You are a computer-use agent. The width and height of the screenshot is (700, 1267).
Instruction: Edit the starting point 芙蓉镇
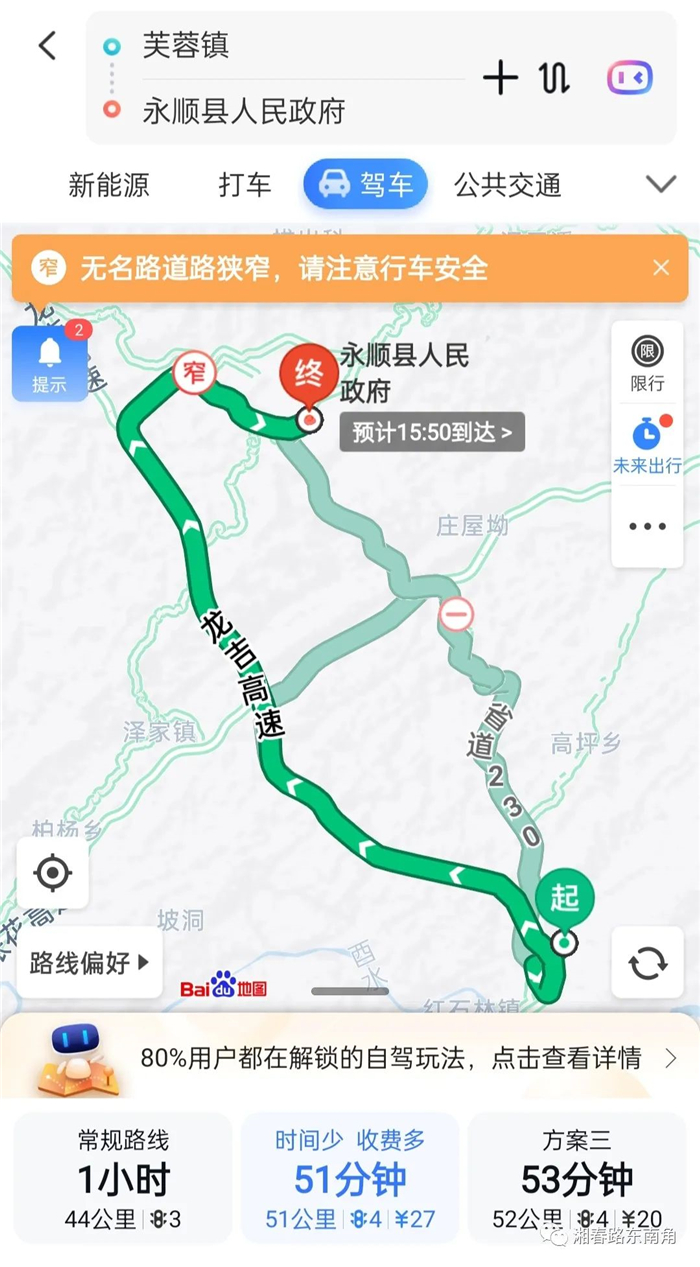click(x=186, y=45)
